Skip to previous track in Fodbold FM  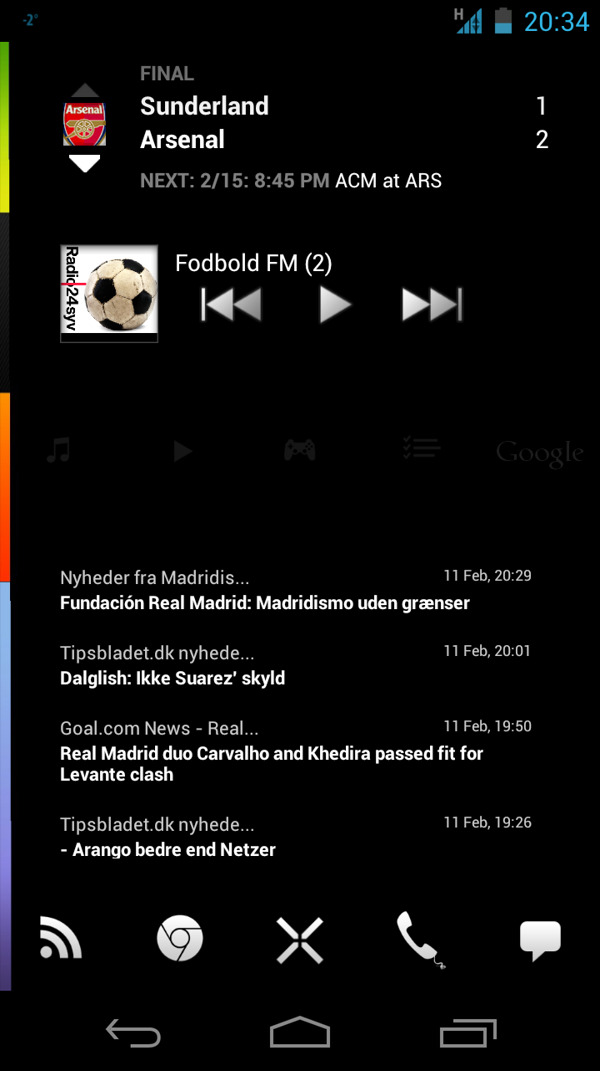tap(231, 304)
